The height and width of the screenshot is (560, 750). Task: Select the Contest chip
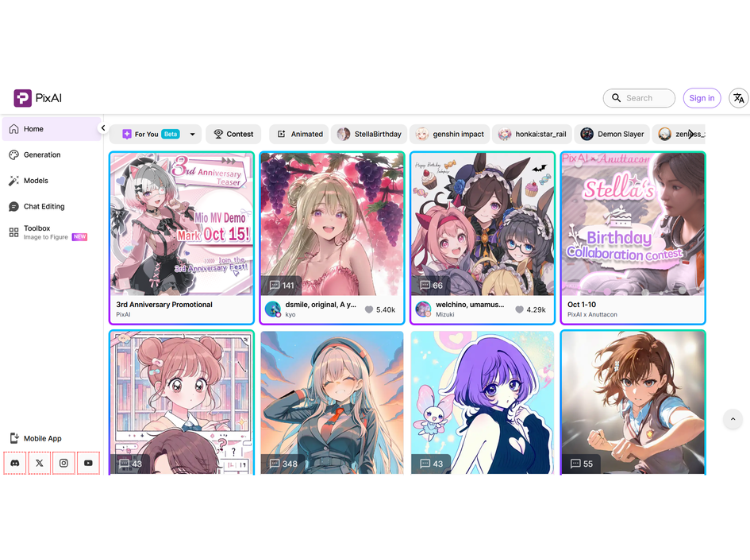(x=233, y=134)
